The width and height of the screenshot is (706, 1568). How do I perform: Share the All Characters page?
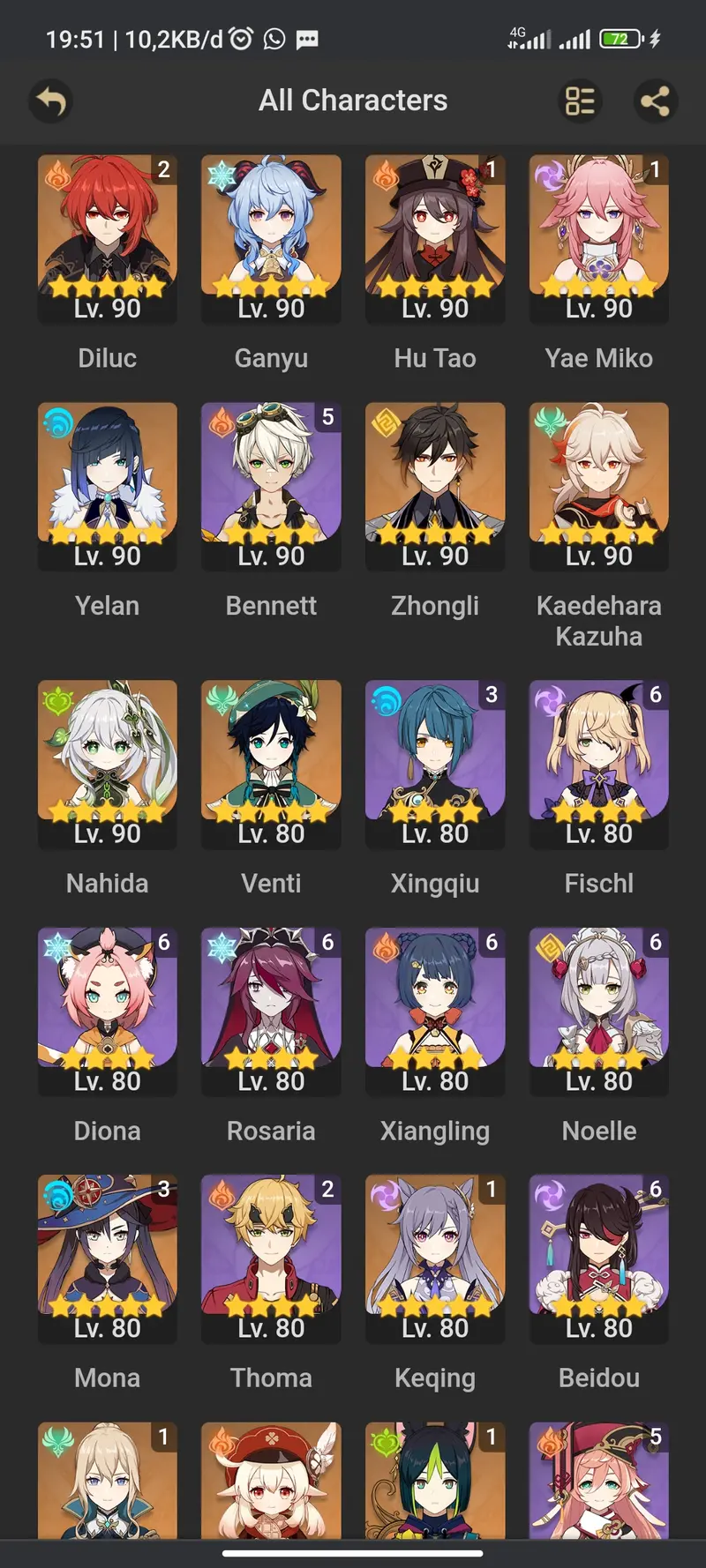tap(655, 101)
